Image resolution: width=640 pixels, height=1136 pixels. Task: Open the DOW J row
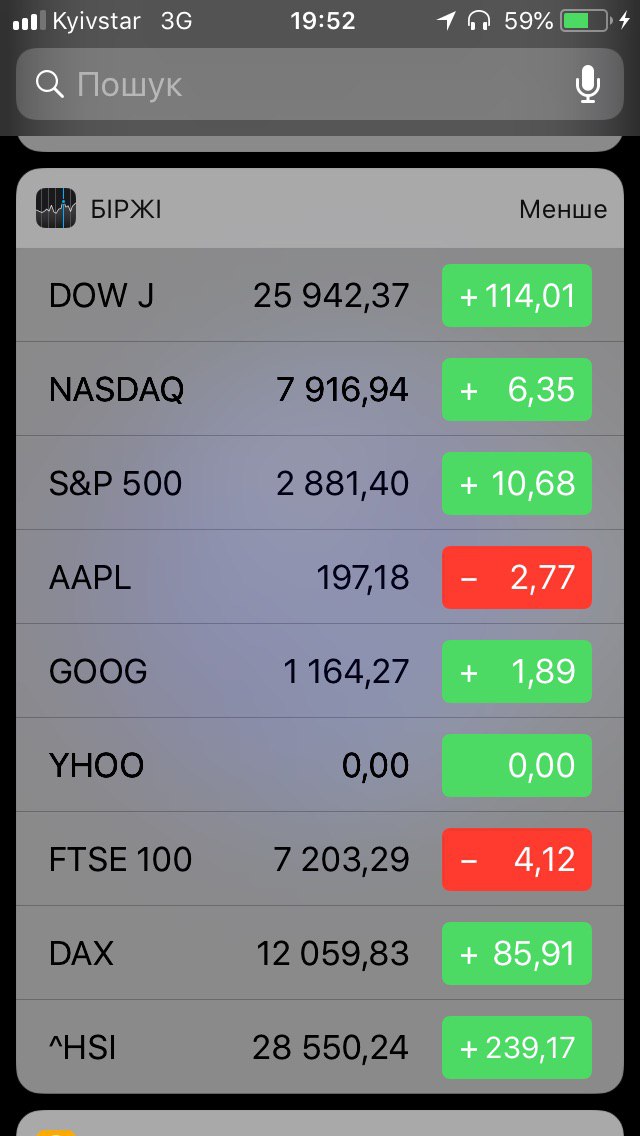pos(320,295)
